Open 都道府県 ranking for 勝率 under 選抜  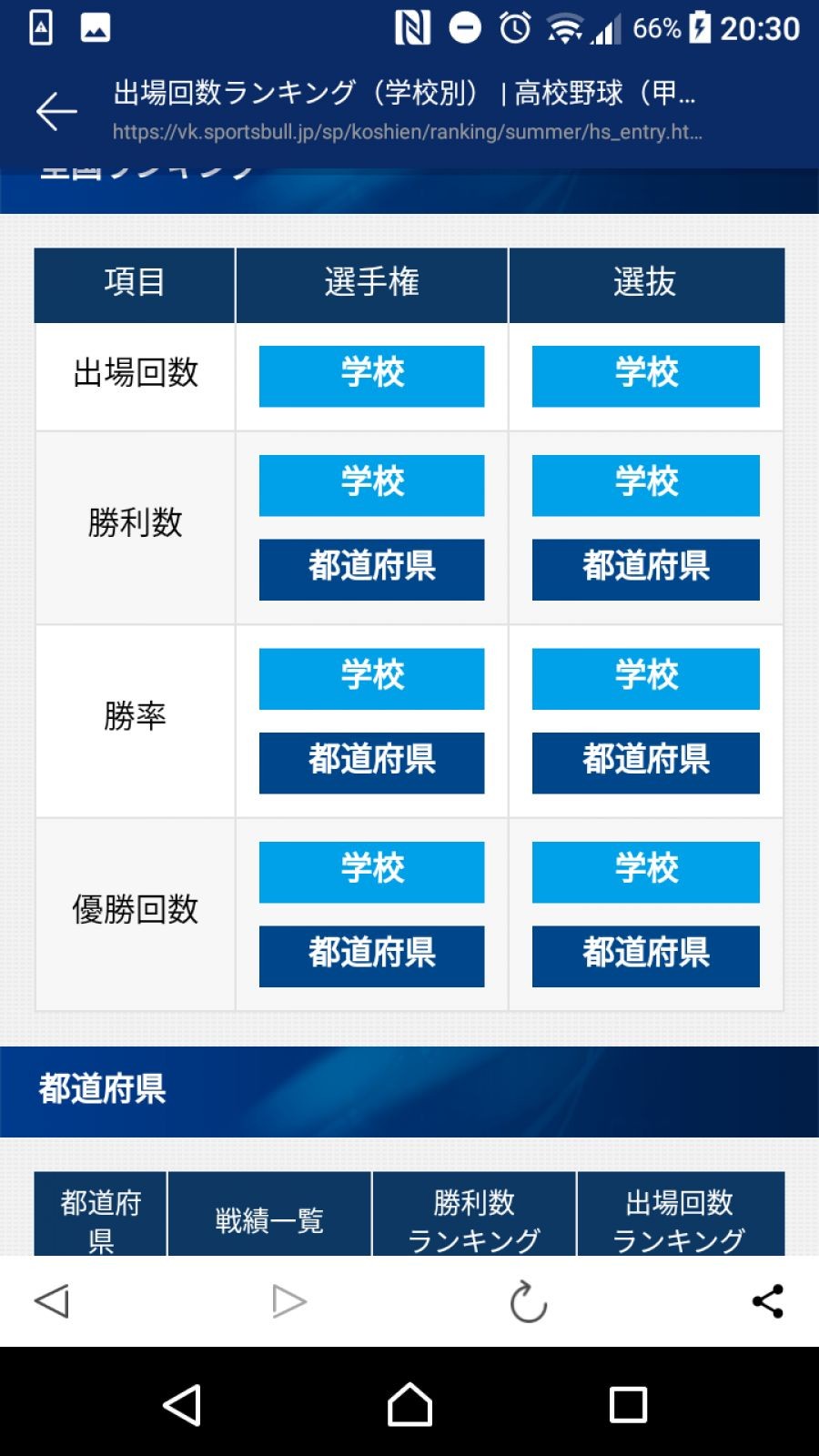(645, 763)
